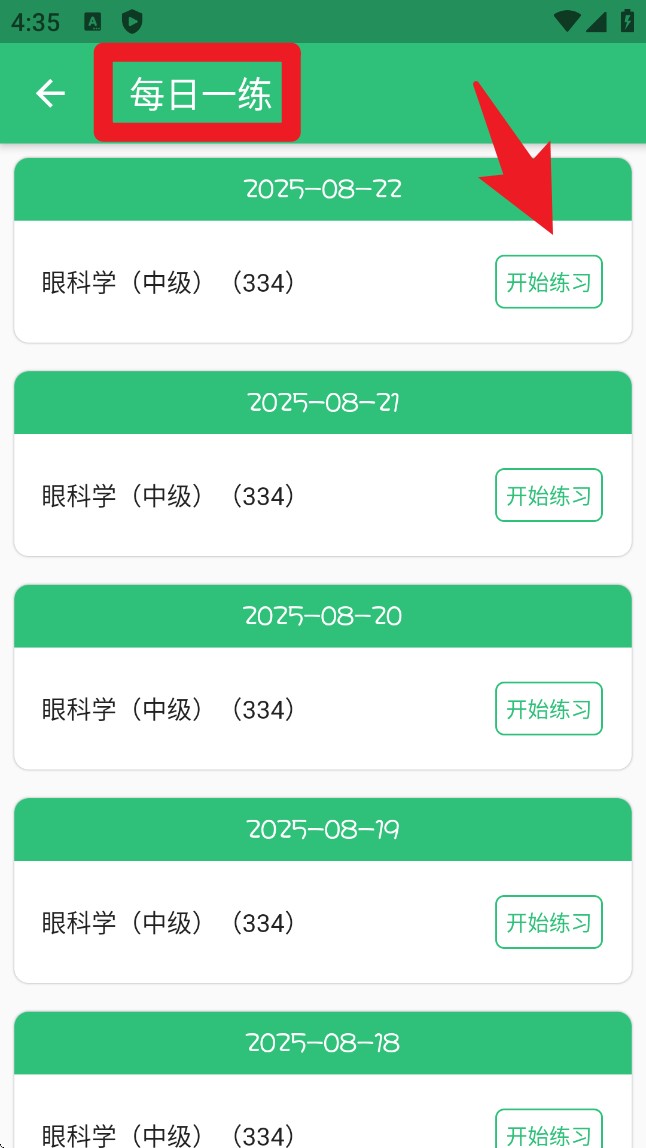646x1148 pixels.
Task: Begin the 2025-08-20 exercise
Action: pos(549,708)
